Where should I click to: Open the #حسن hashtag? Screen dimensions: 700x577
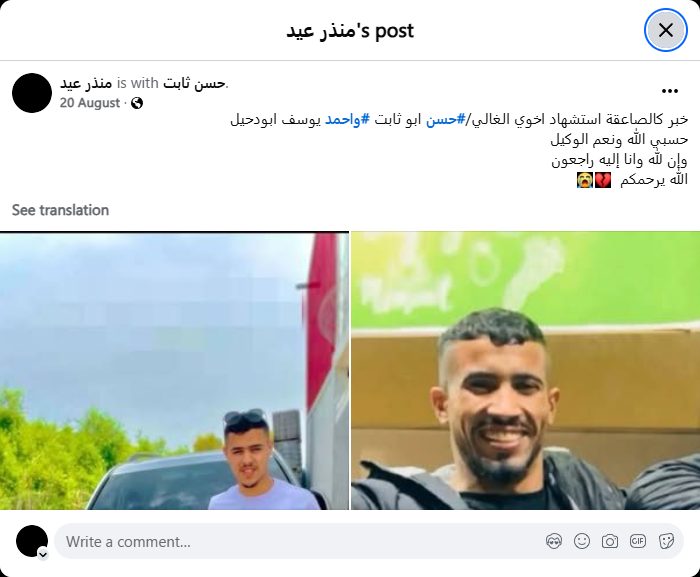[x=447, y=119]
